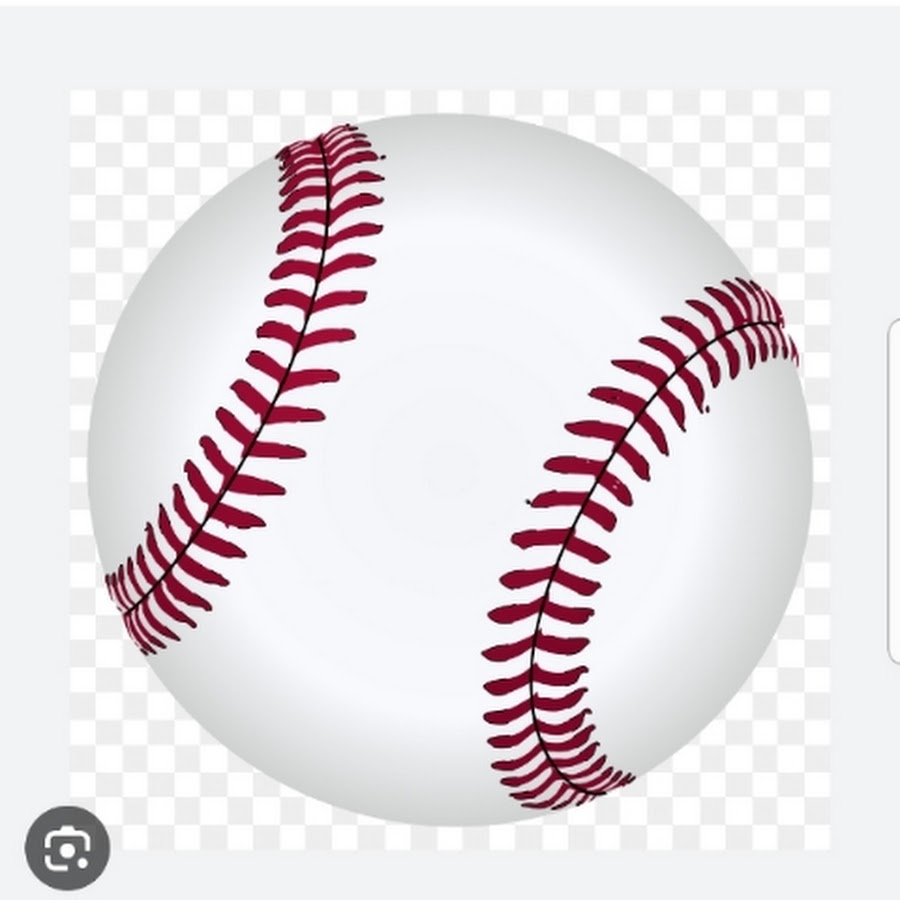
Task: Open the edge panel handle
Action: 894,492
